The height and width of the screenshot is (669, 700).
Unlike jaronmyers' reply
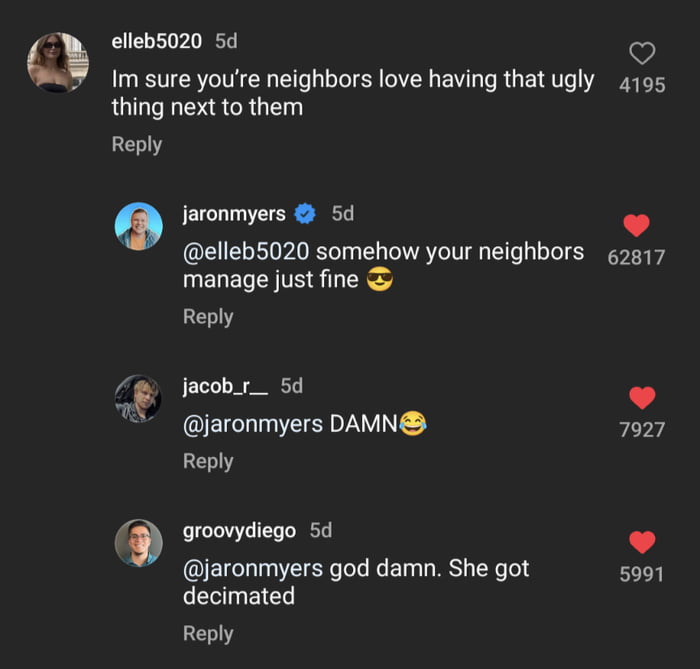[636, 225]
